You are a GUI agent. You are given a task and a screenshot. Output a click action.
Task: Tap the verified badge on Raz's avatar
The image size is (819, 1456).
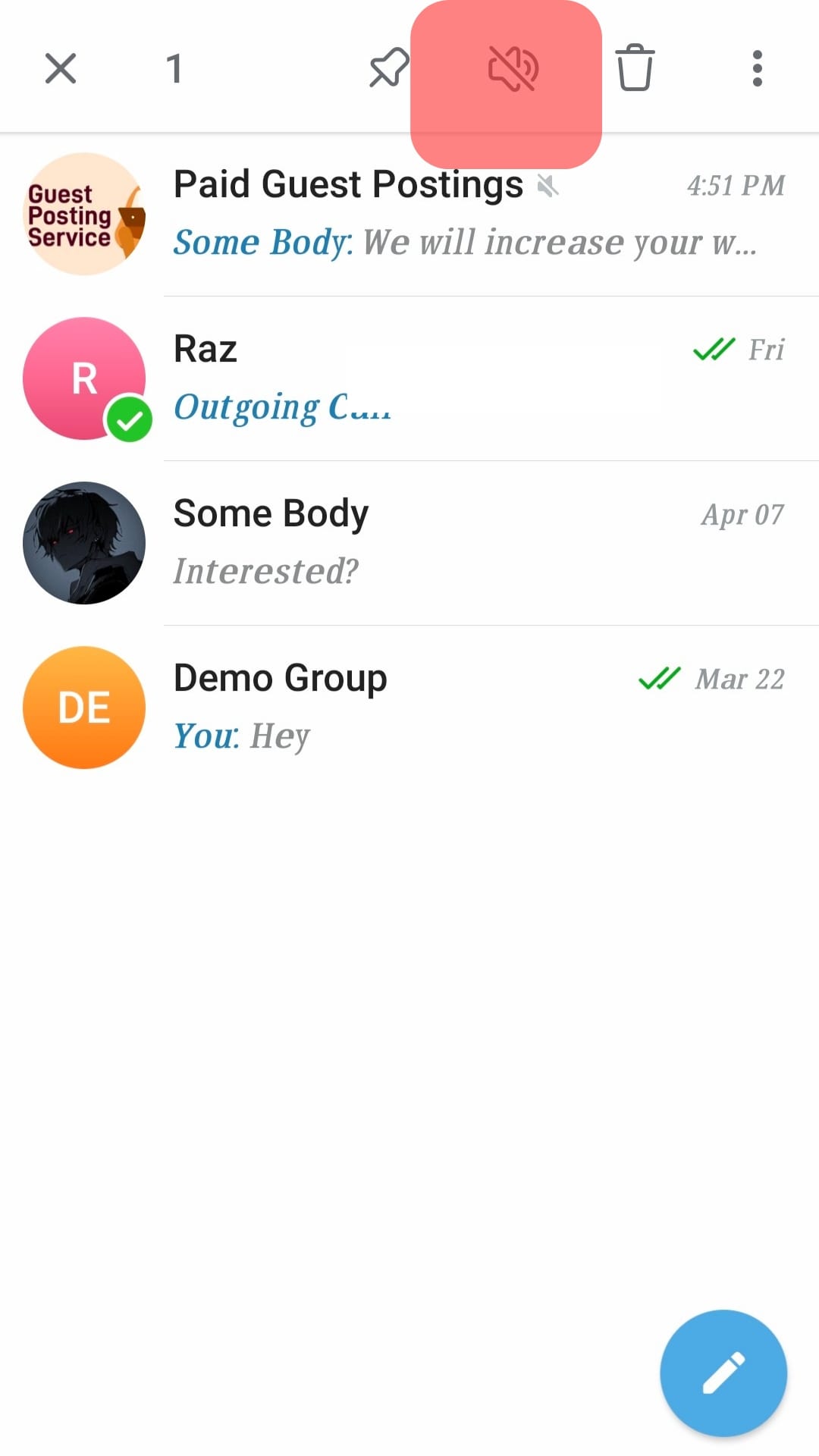(129, 416)
